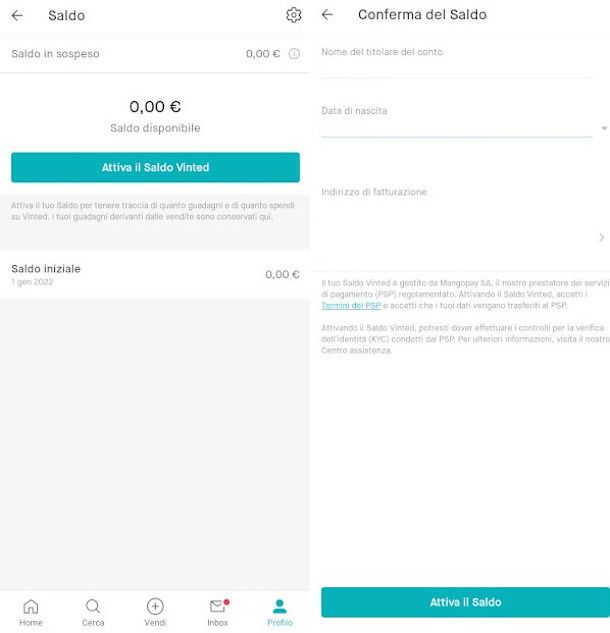
Task: Tap Attiva il Saldo Vinted button
Action: (155, 167)
